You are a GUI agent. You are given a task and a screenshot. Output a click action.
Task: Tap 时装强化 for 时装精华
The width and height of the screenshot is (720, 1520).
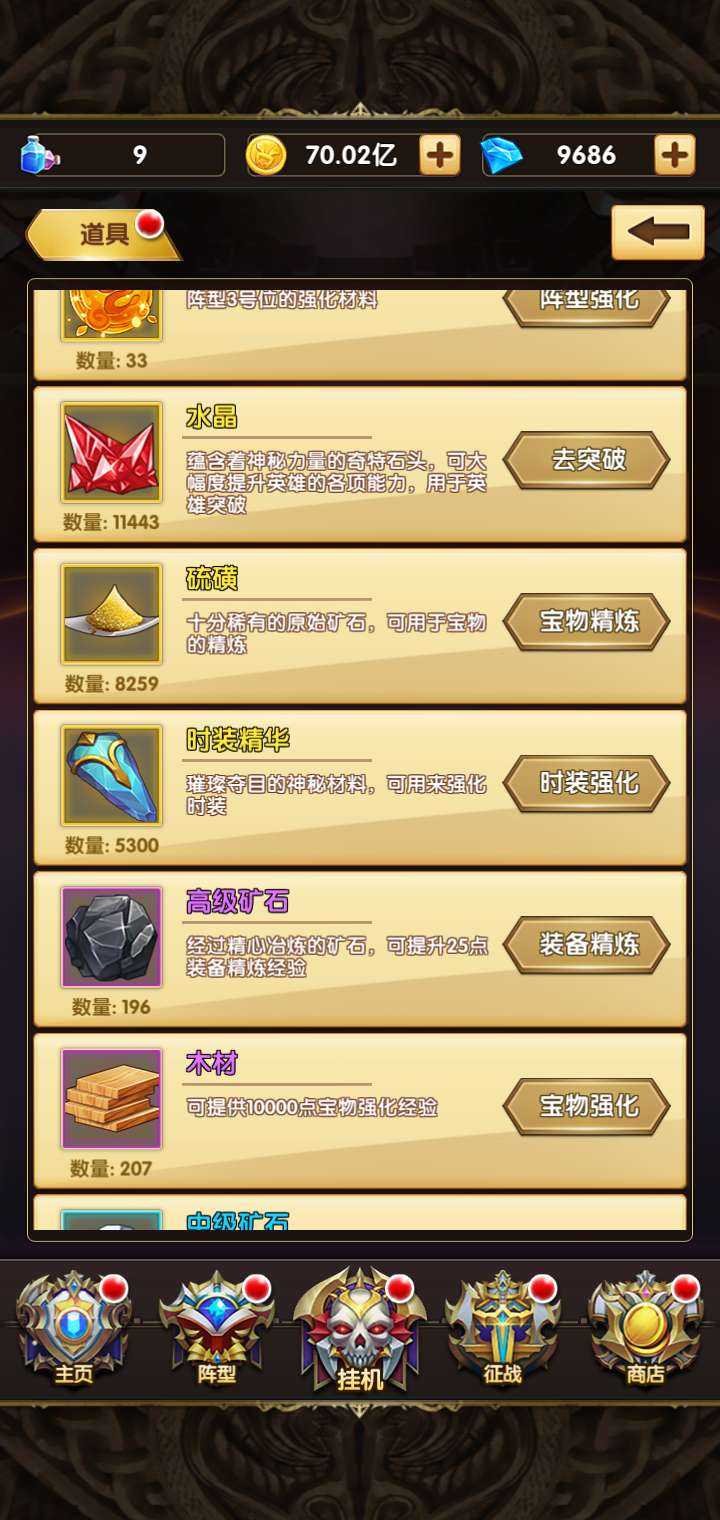587,783
